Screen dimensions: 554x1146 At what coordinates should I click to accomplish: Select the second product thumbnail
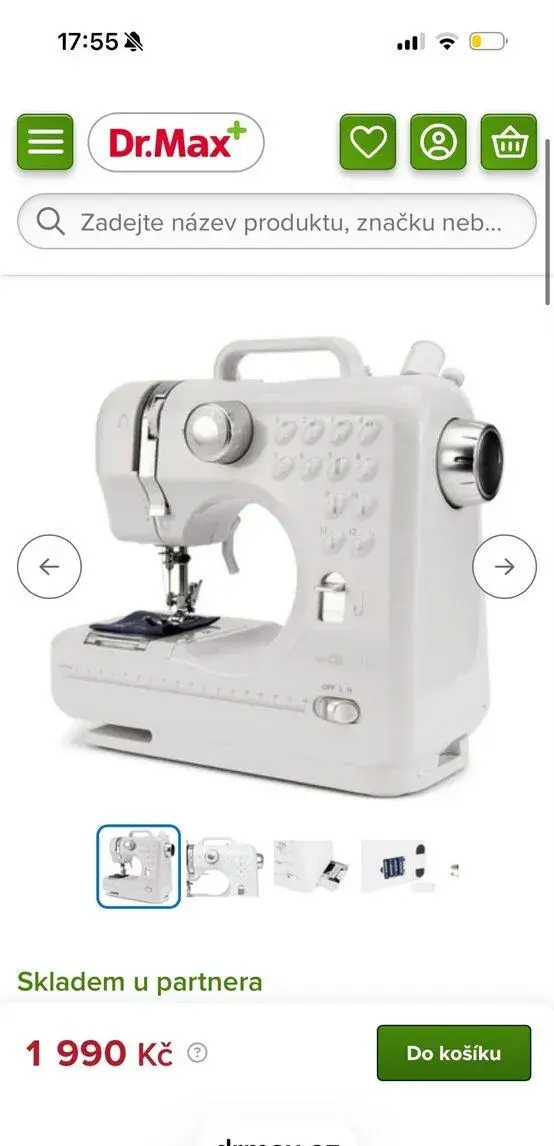point(225,866)
